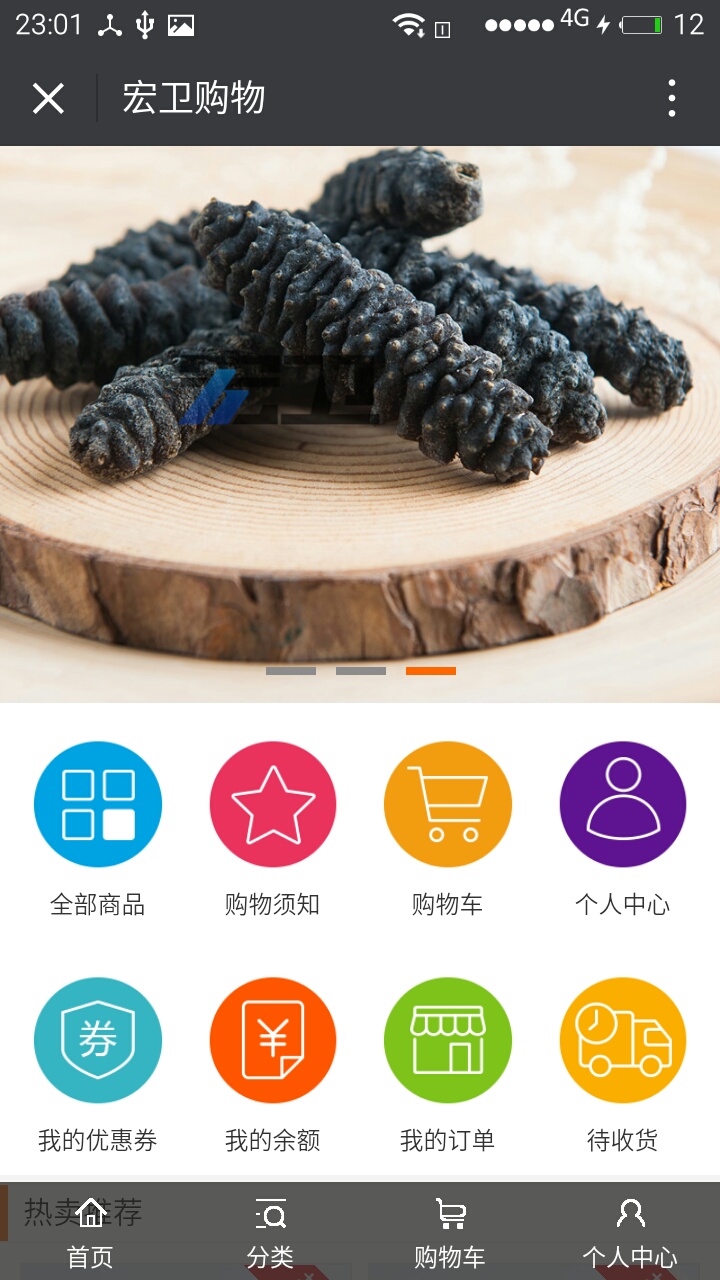
Task: Open 我的订单 orders
Action: [447, 1041]
